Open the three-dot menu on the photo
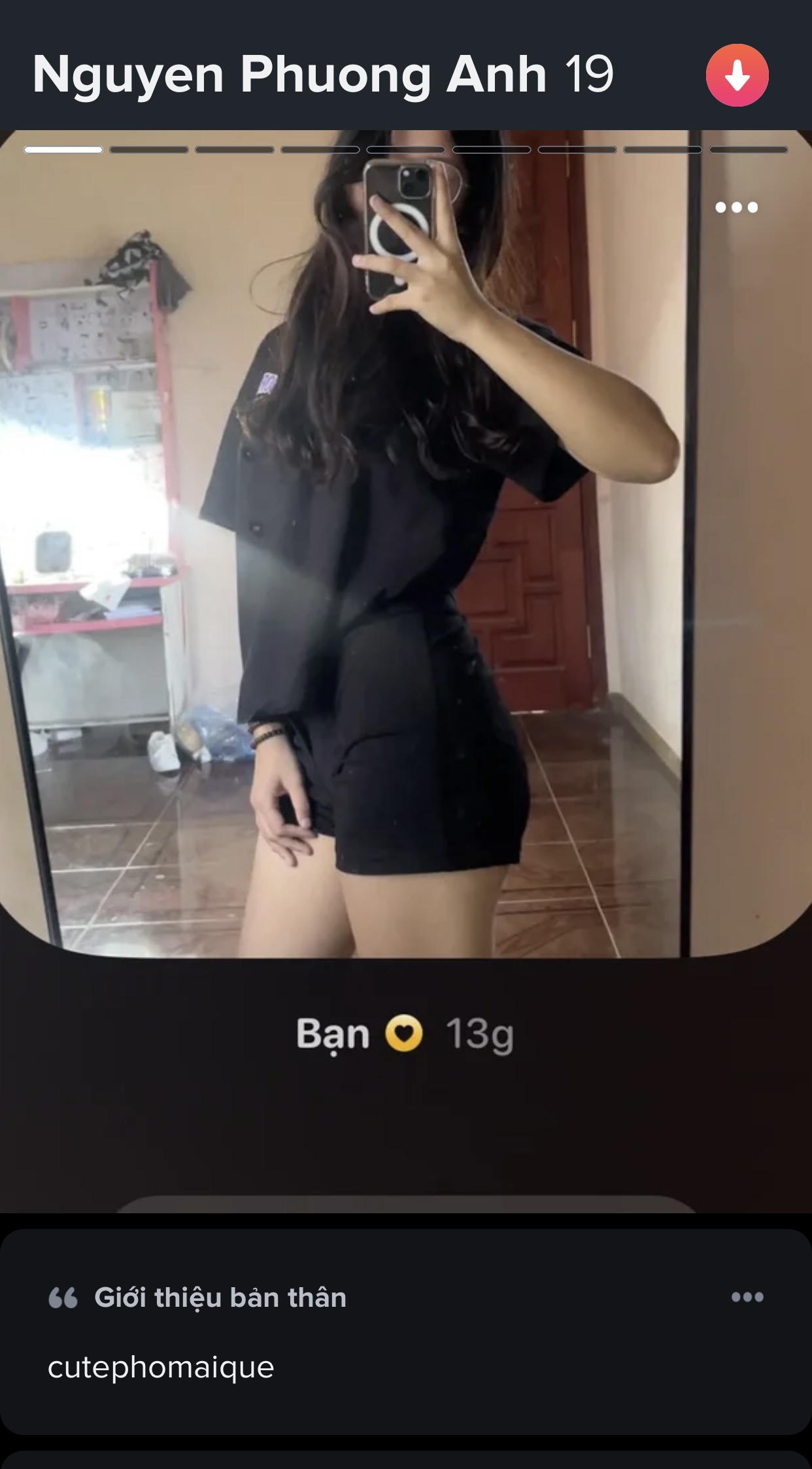 pos(736,207)
